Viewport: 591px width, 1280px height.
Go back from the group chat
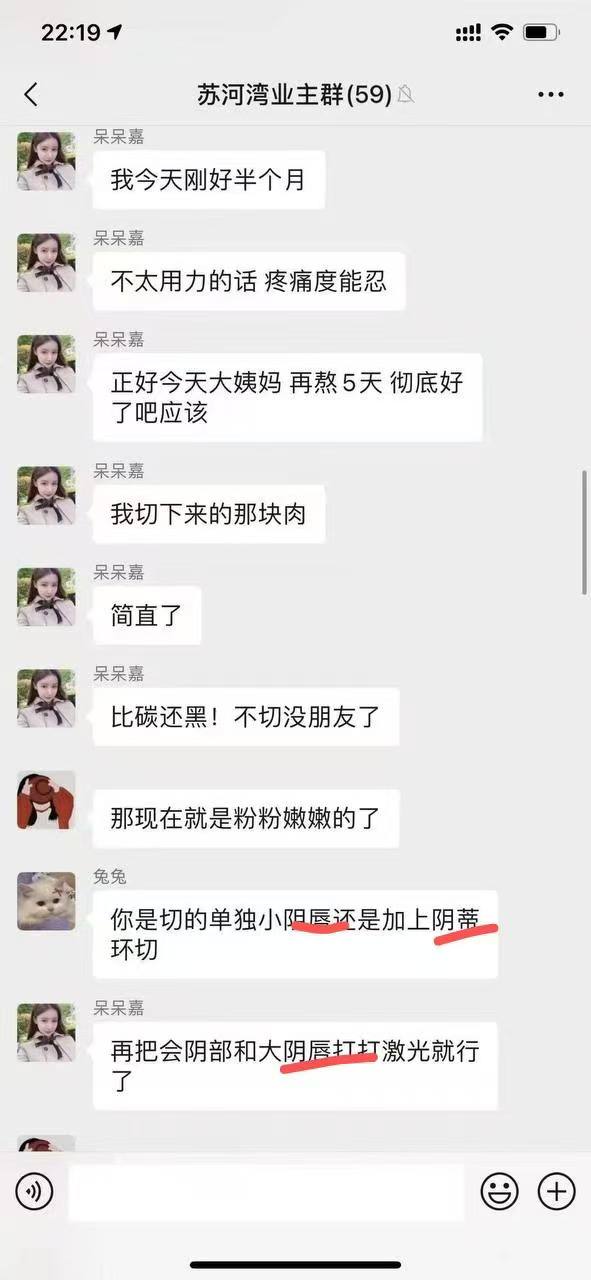[x=31, y=95]
